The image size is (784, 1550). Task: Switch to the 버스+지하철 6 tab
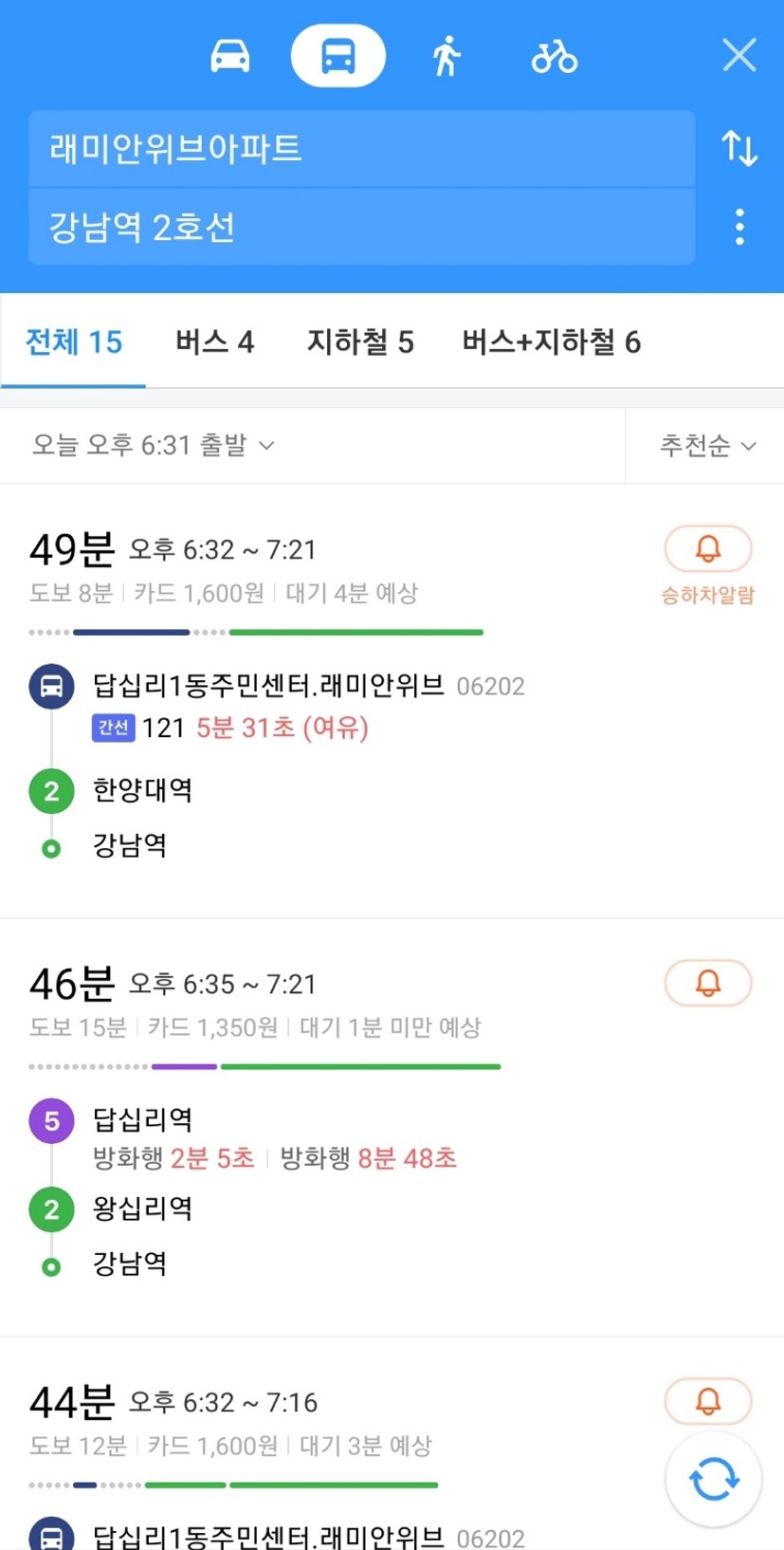click(x=552, y=341)
